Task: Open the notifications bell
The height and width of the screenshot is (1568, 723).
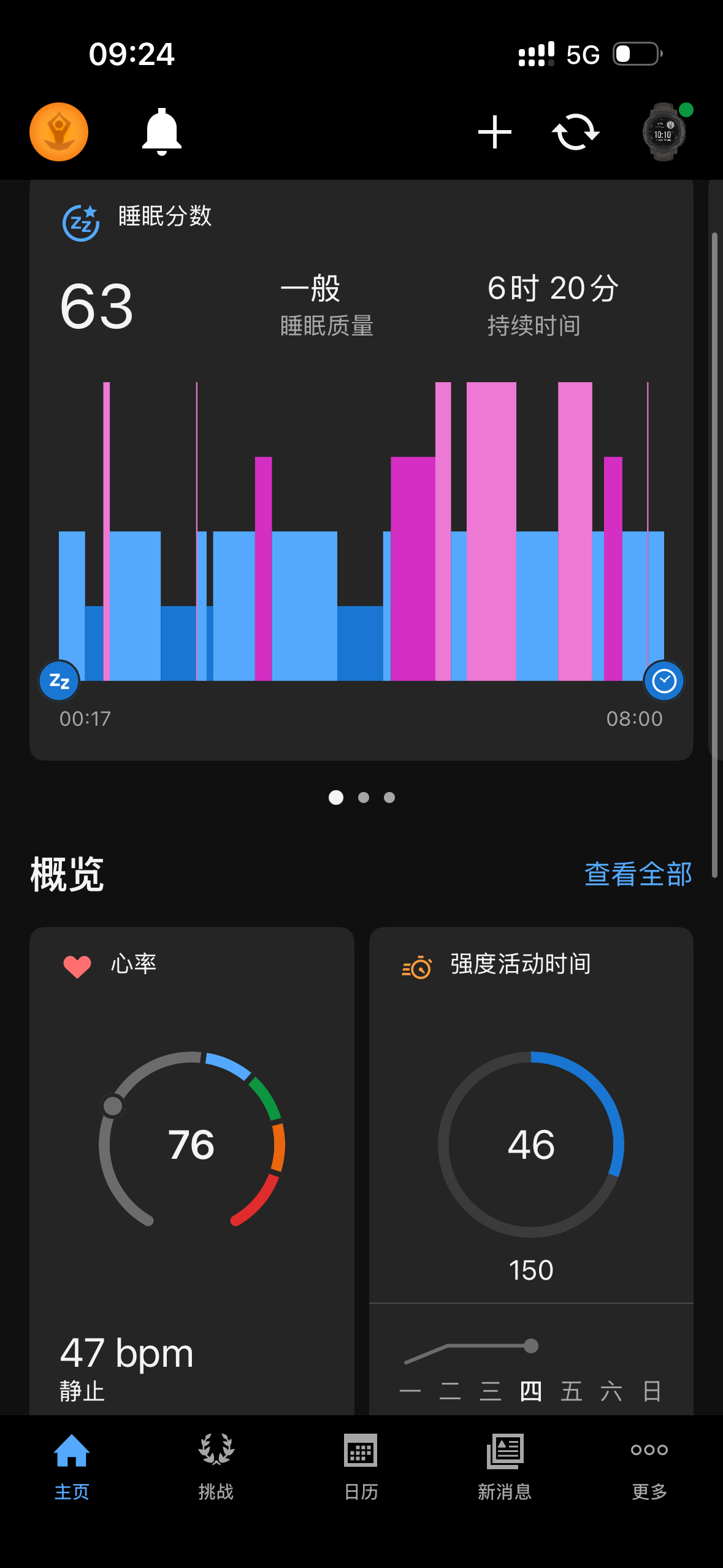Action: coord(162,132)
